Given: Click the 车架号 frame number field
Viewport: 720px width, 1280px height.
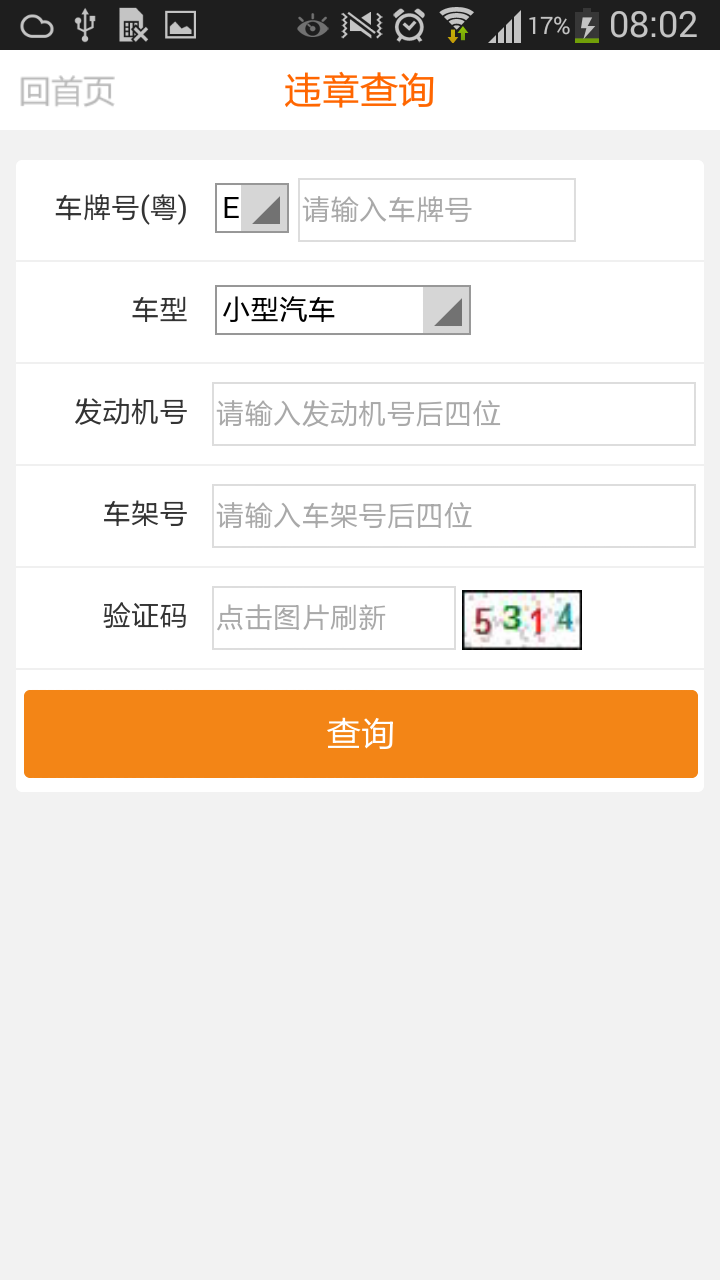Looking at the screenshot, I should click(453, 516).
